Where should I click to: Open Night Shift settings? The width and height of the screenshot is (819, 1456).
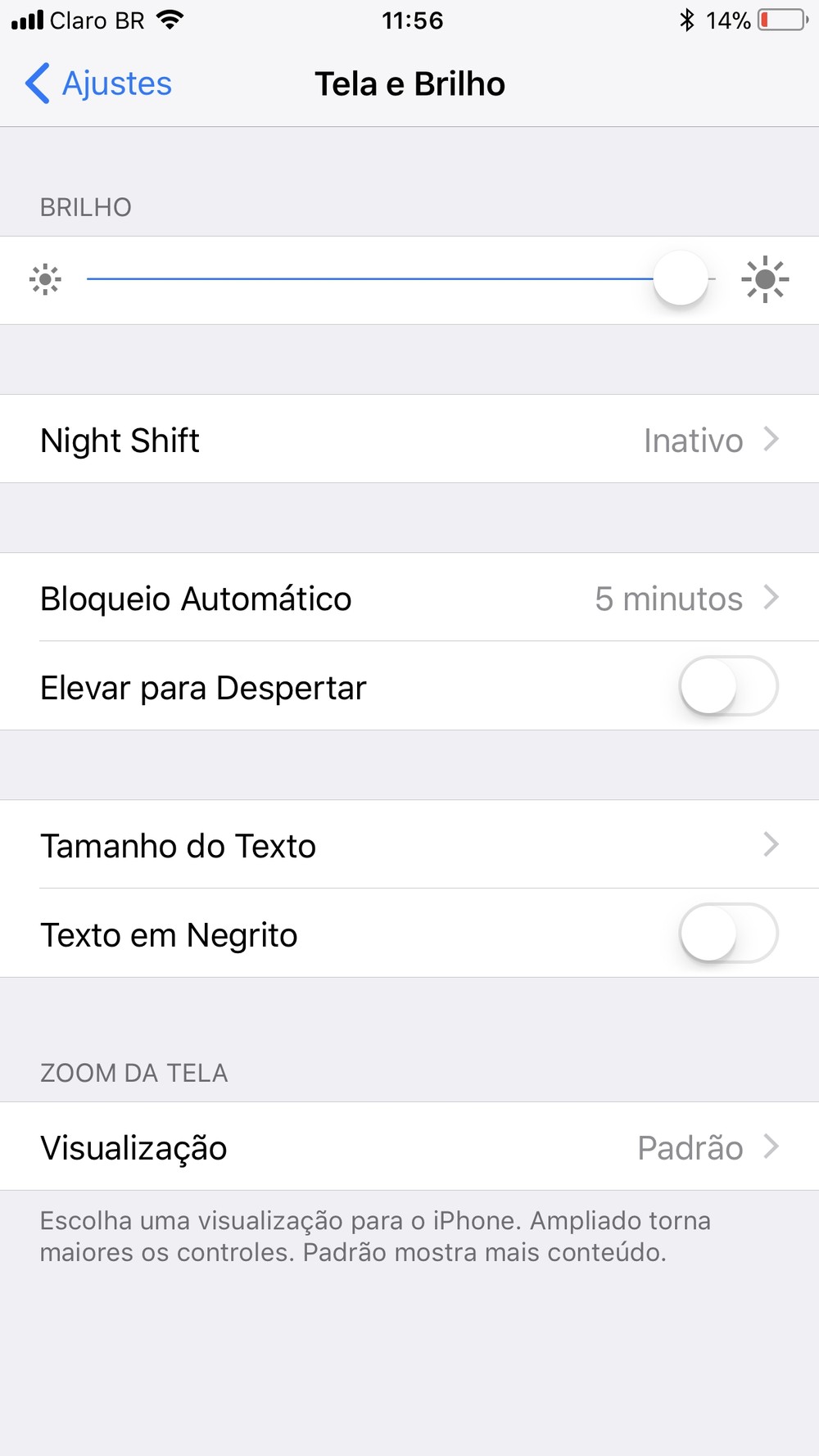tap(409, 440)
